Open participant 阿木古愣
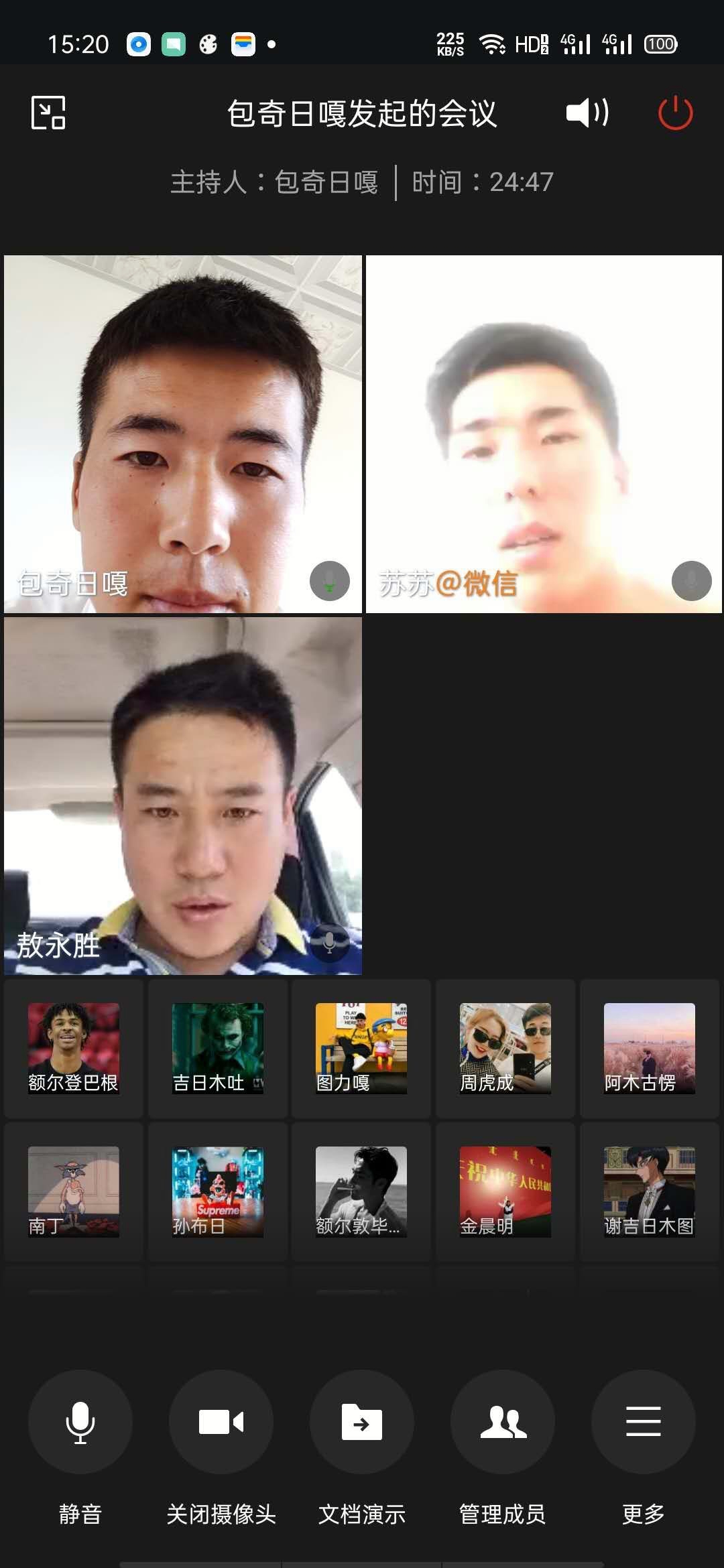The width and height of the screenshot is (724, 1568). point(649,1048)
